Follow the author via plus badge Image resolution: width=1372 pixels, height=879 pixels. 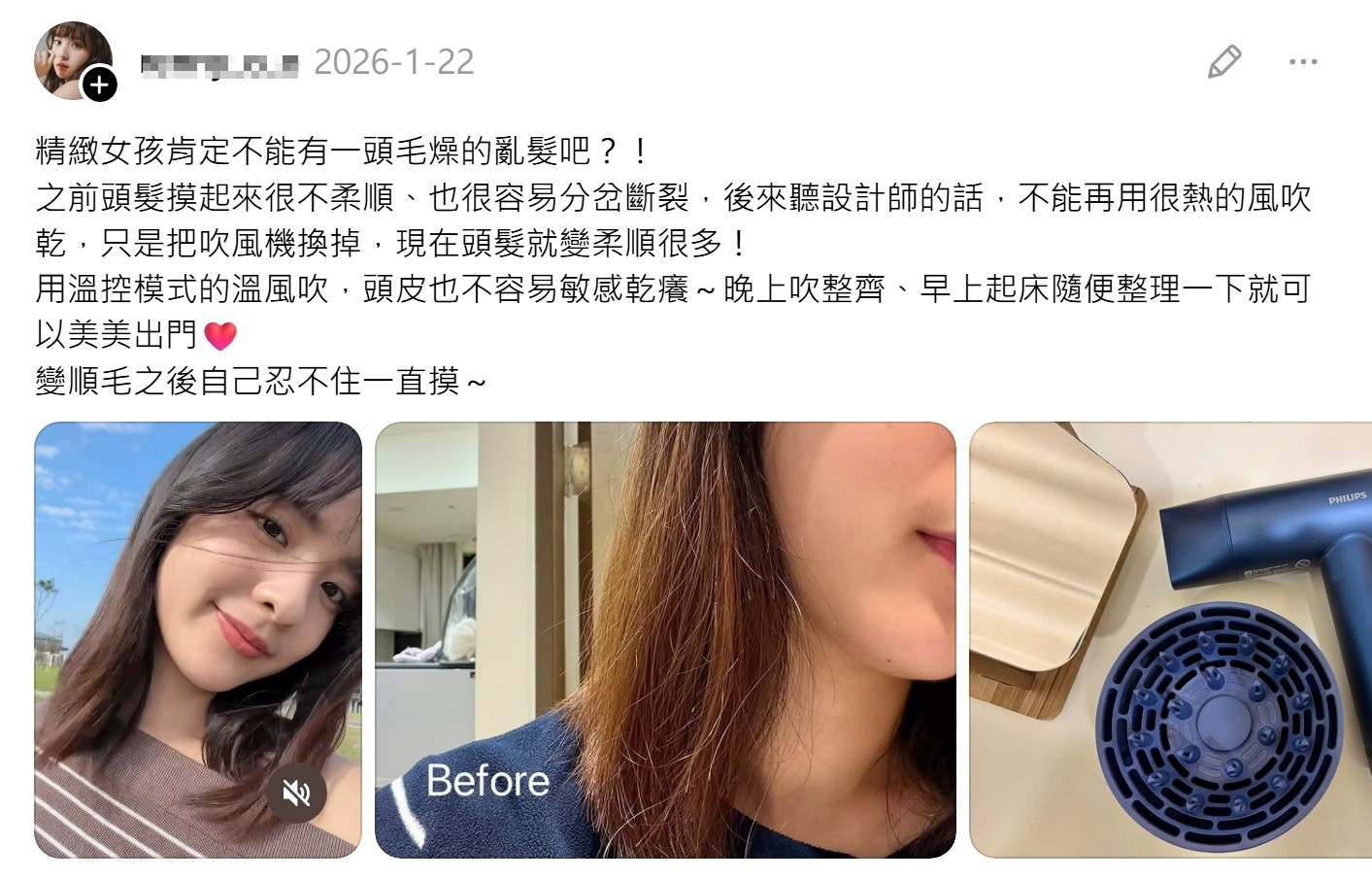99,85
